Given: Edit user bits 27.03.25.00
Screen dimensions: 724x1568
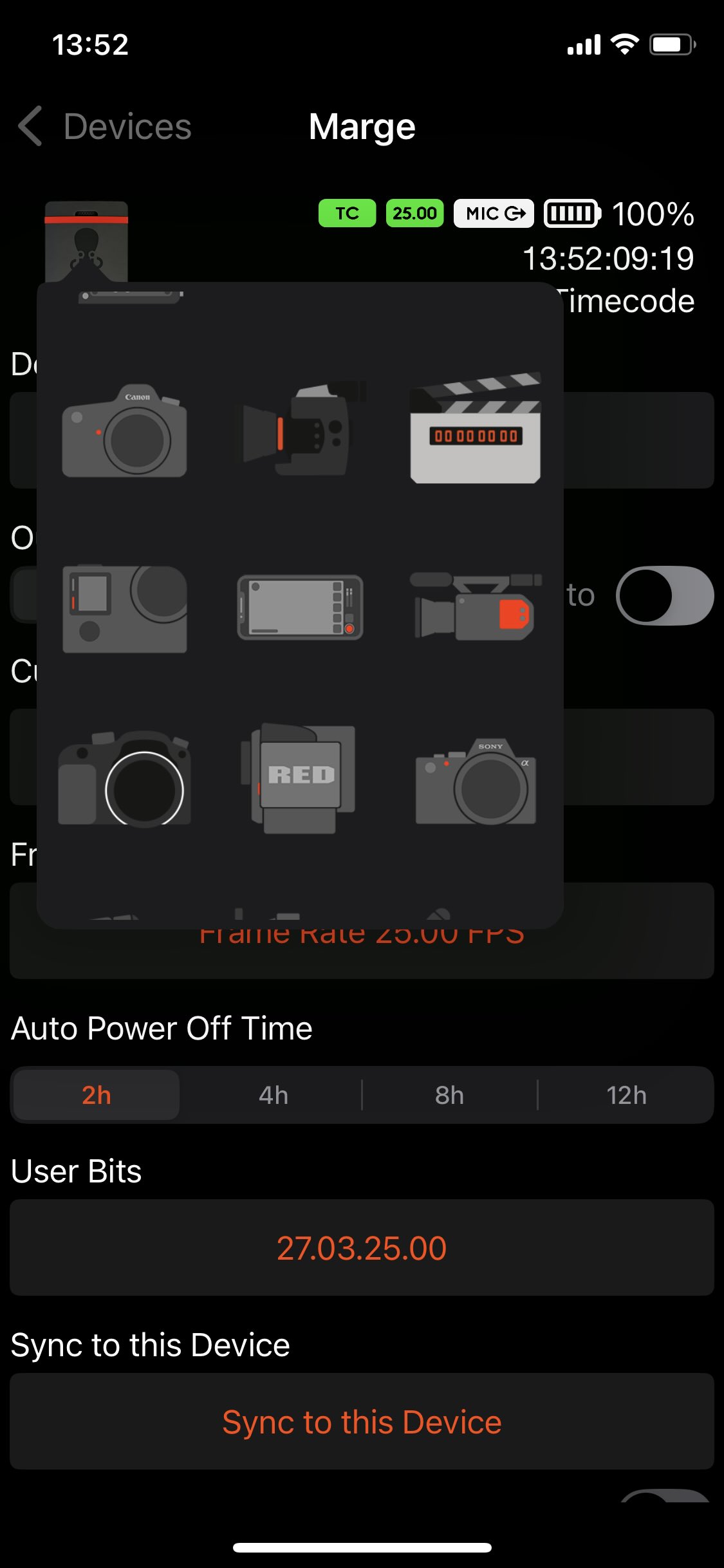Looking at the screenshot, I should (362, 1247).
